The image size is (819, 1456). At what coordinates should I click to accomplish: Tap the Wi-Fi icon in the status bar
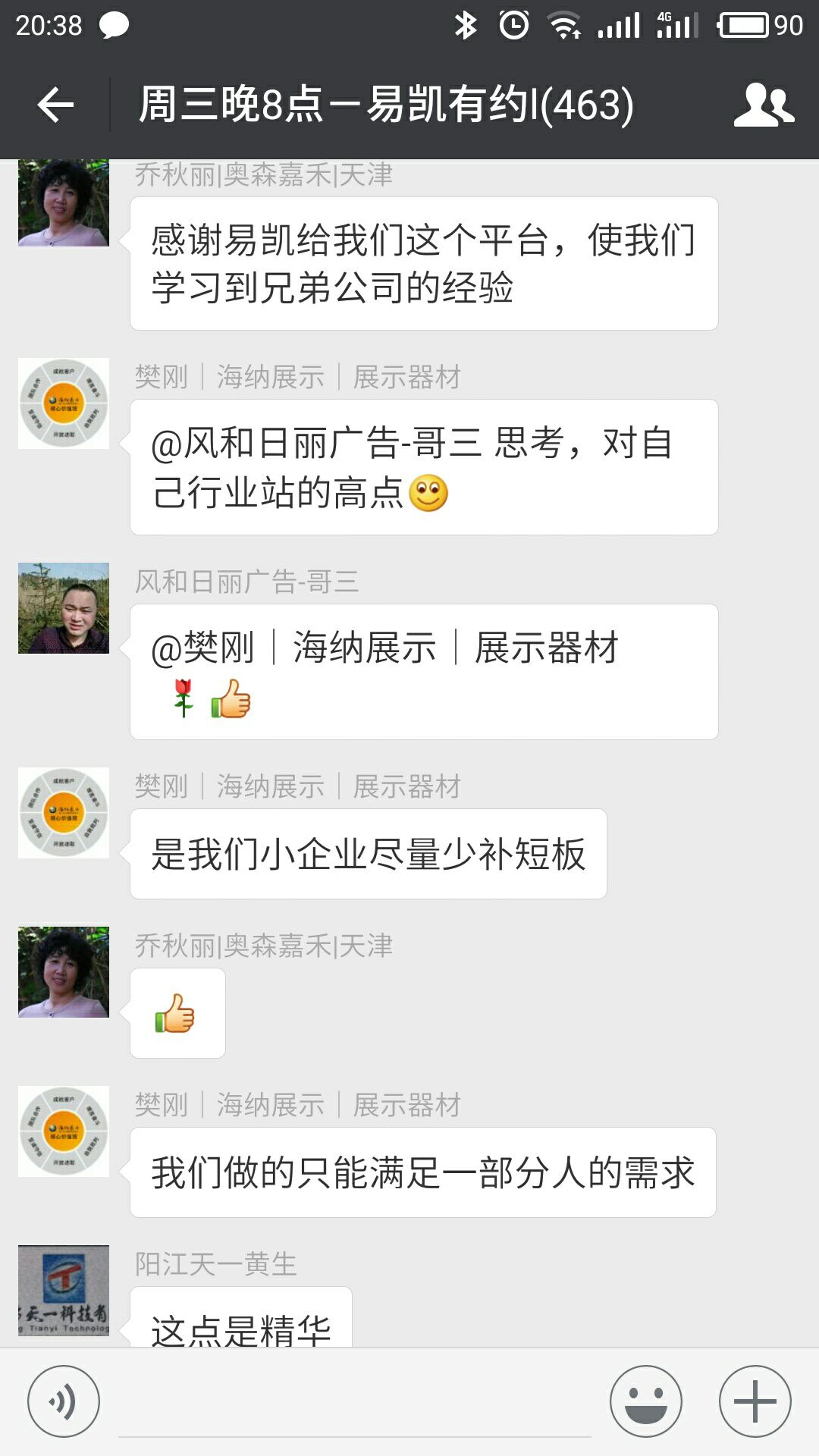click(x=562, y=25)
